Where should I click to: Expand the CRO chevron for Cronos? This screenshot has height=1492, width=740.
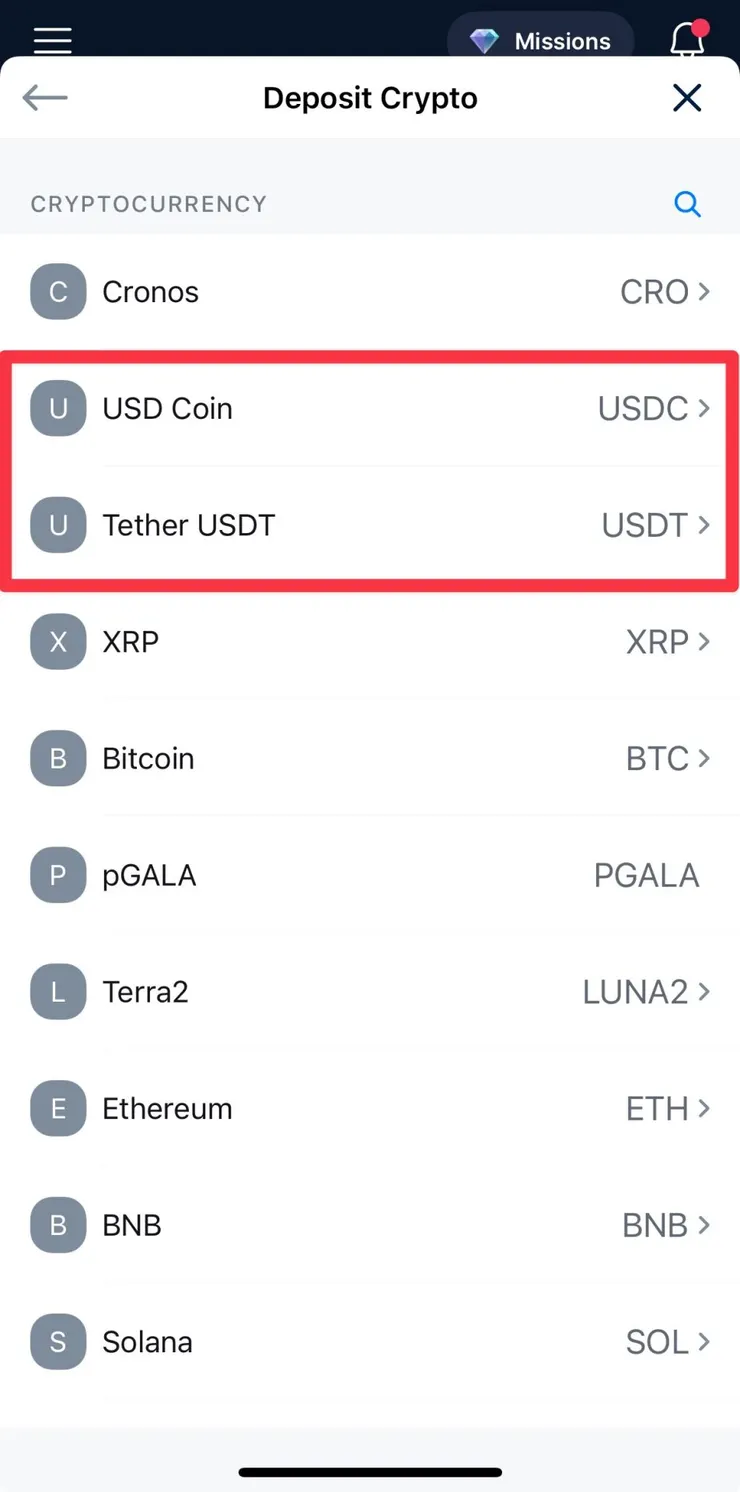point(706,291)
